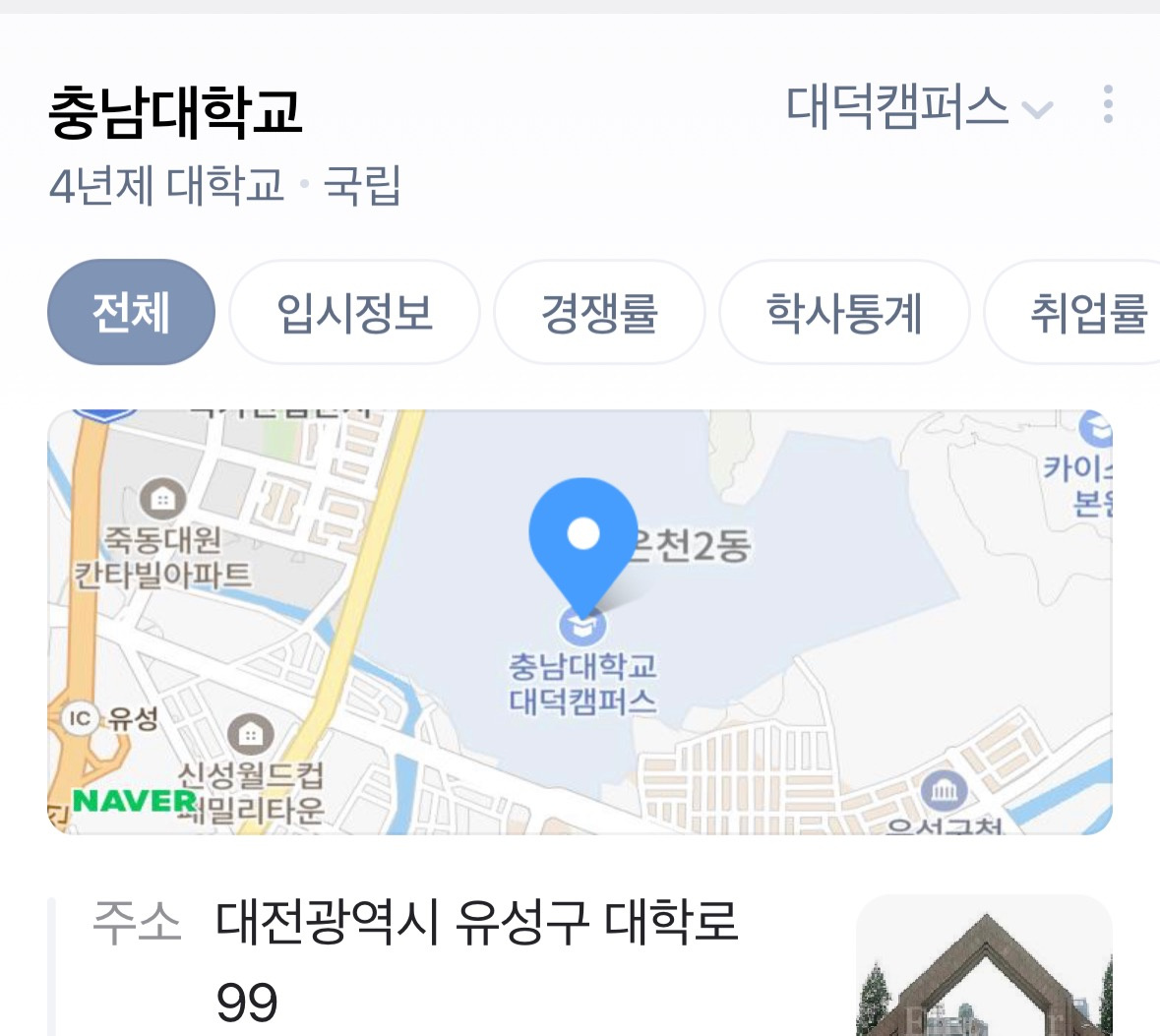
Task: Open the 학사통계 tab
Action: [844, 313]
